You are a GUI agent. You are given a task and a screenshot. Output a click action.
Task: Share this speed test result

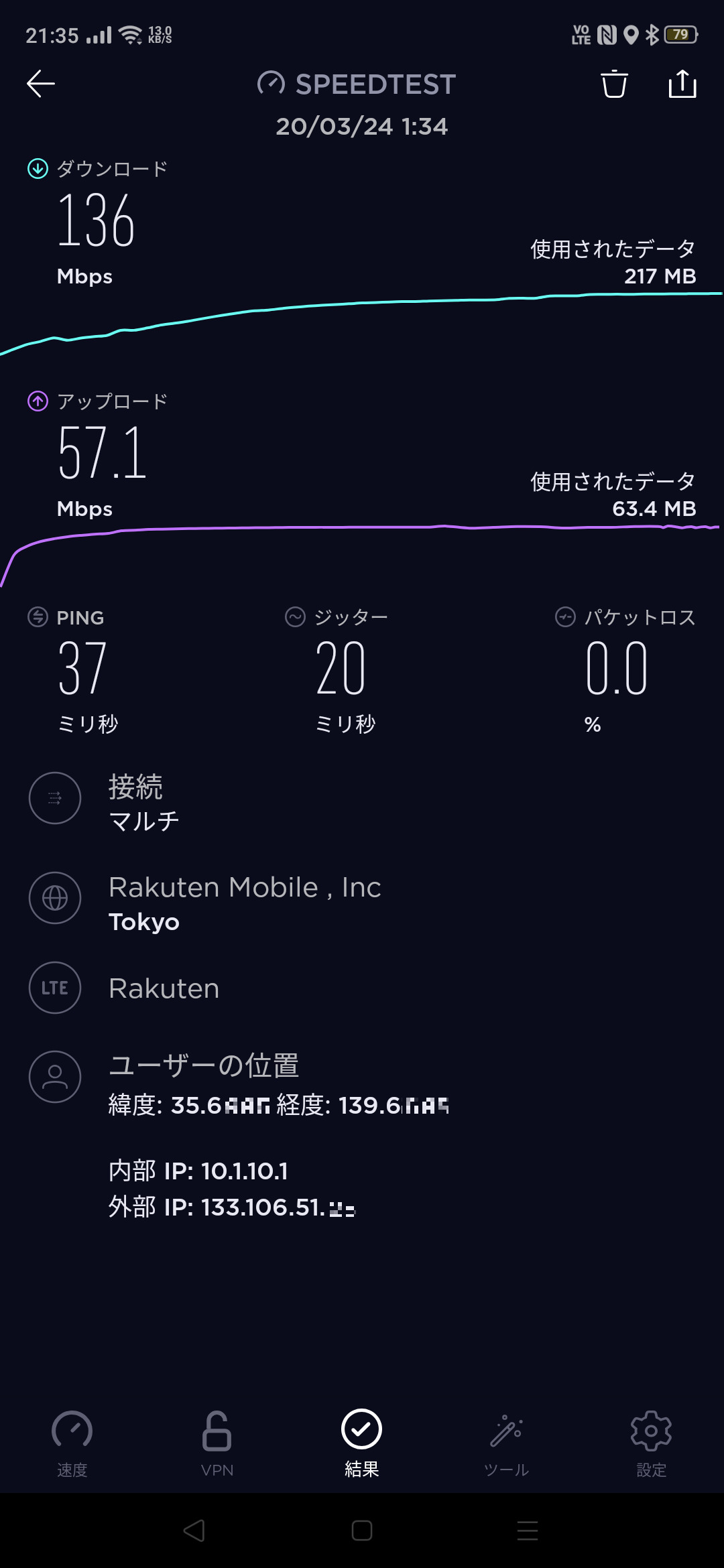click(682, 84)
